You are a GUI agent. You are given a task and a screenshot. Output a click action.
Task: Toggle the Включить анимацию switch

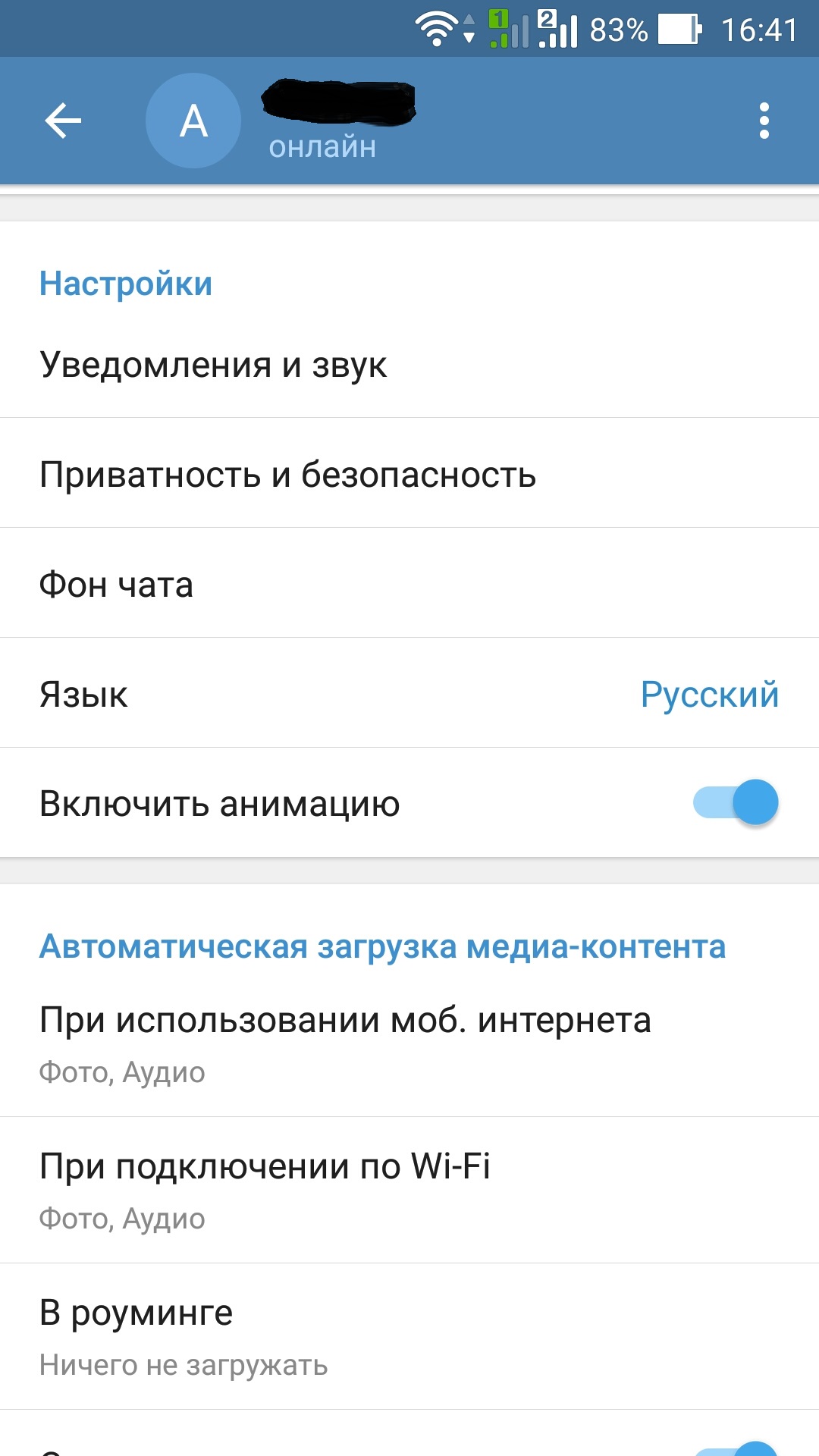click(735, 802)
